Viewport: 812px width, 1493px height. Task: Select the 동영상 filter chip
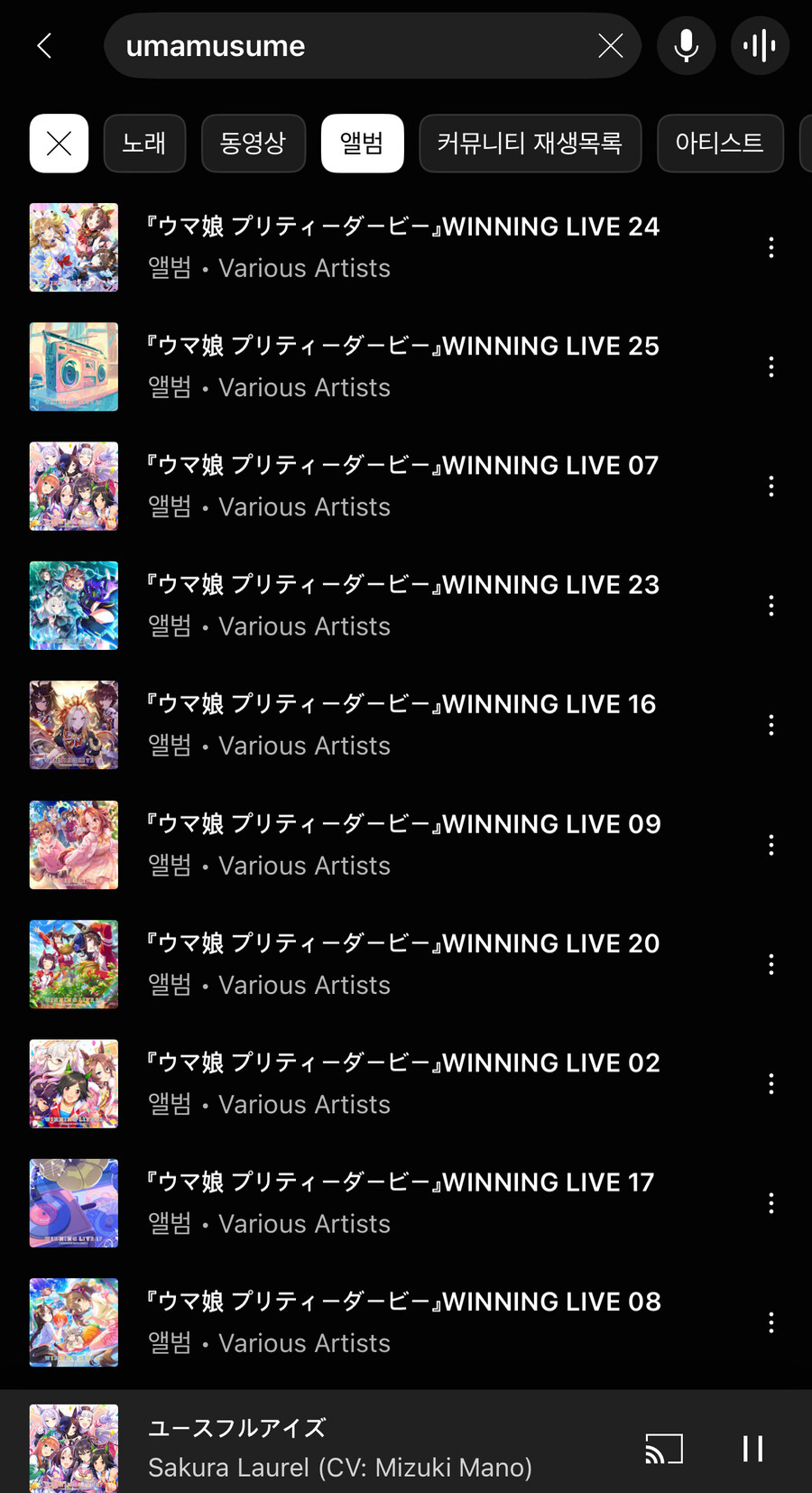point(253,144)
